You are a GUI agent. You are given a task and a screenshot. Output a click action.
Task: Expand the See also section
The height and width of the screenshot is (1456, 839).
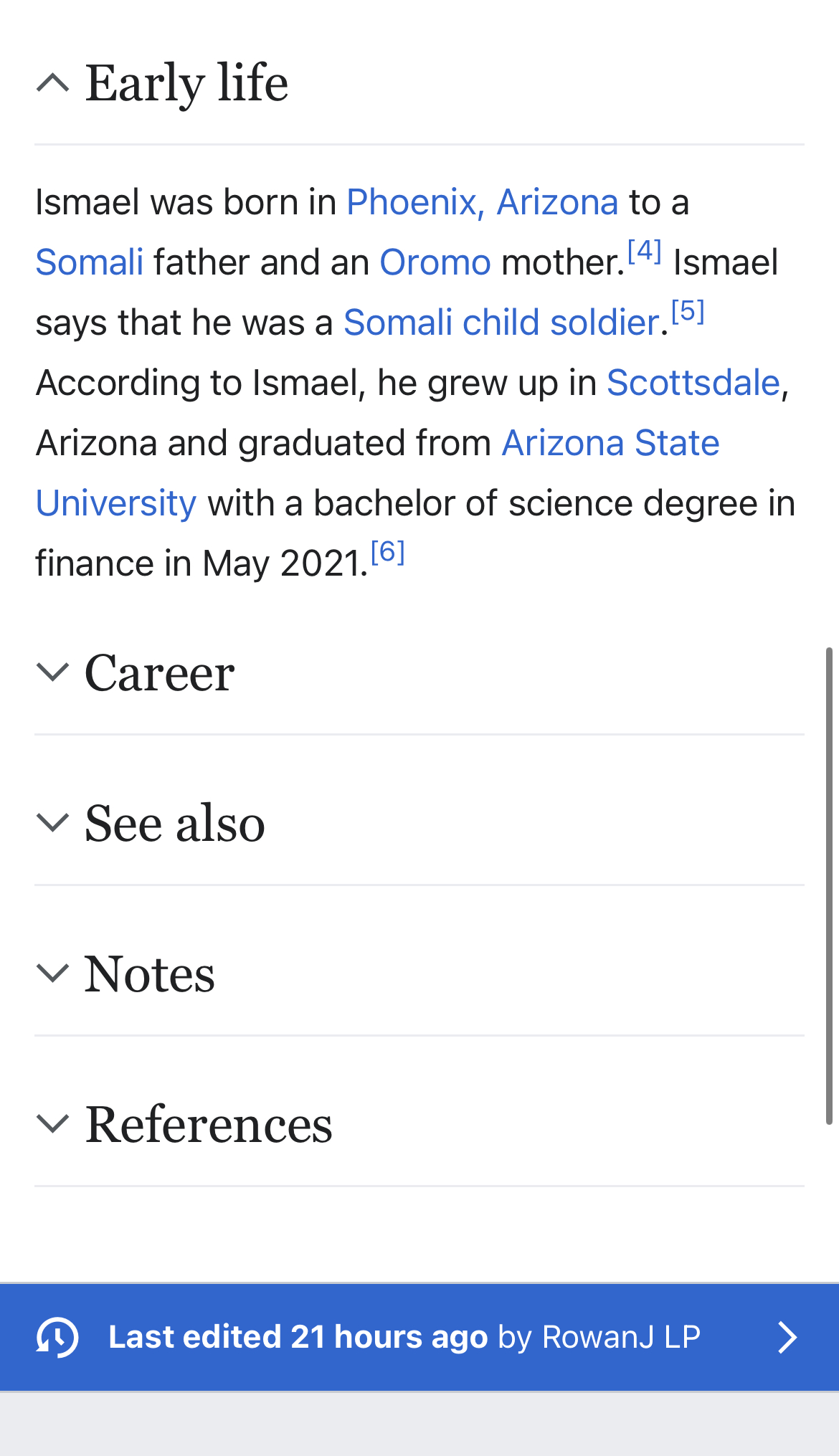[x=174, y=823]
